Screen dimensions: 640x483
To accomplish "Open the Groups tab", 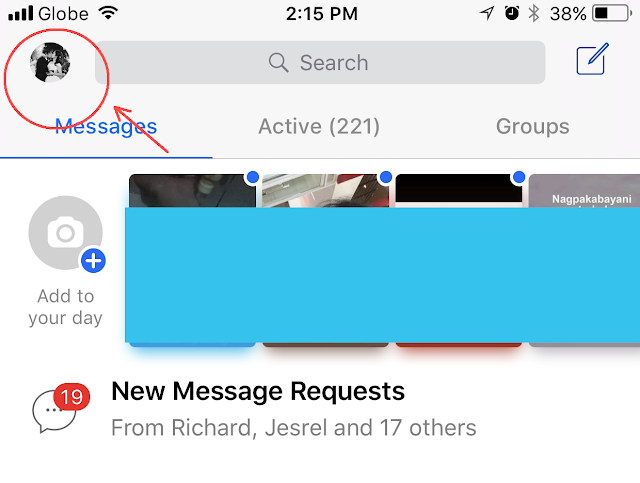I will 532,127.
